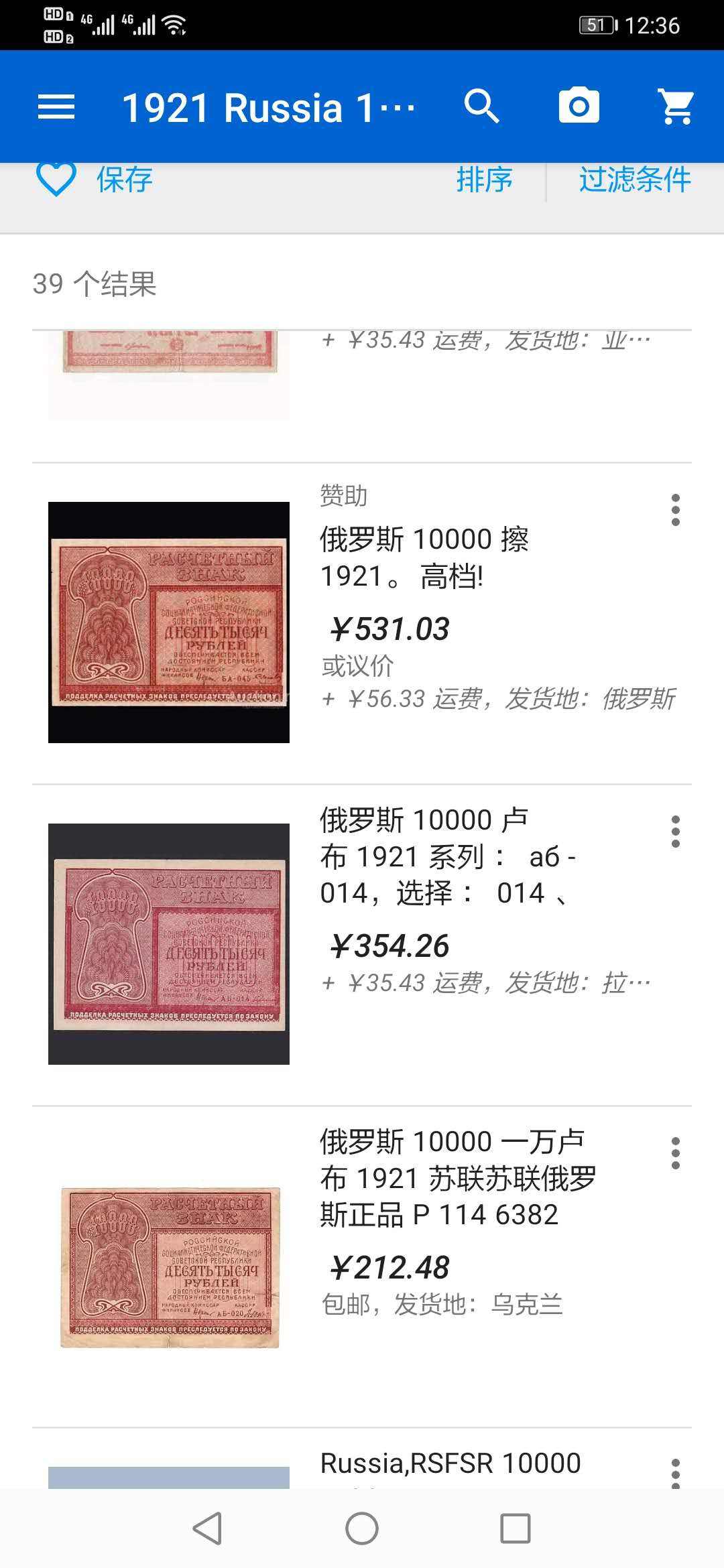Tap 保存 to save the search
The height and width of the screenshot is (1568, 724).
(125, 179)
